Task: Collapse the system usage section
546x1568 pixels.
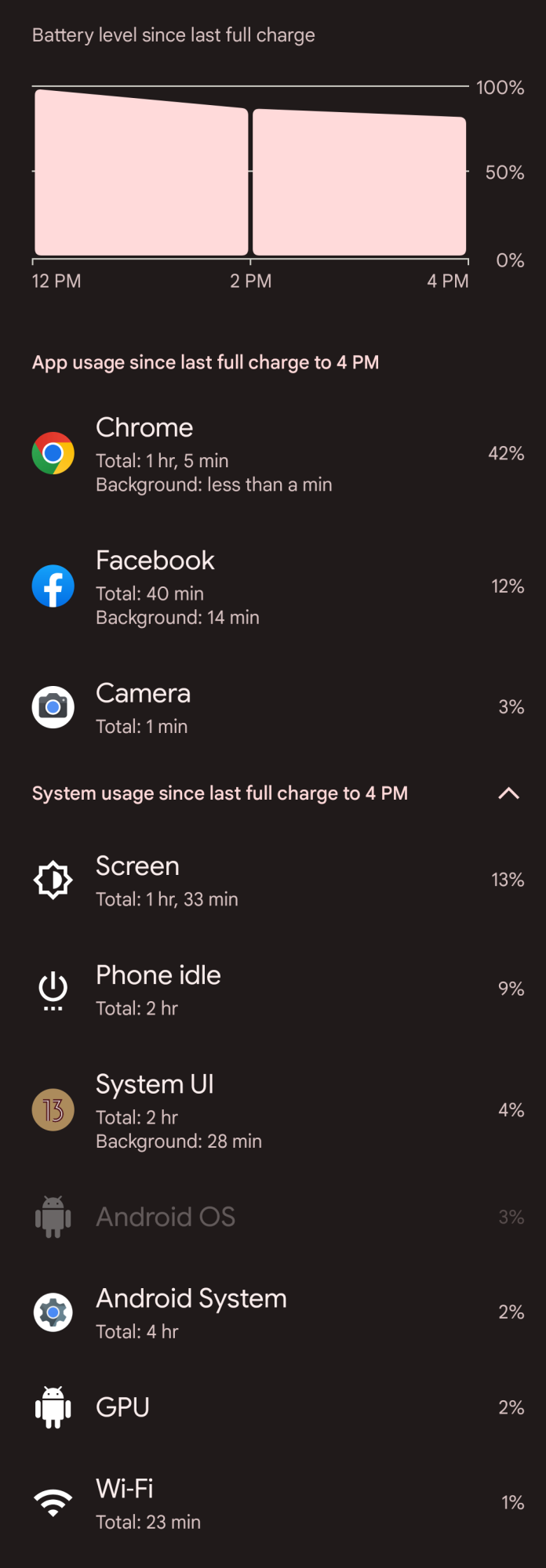Action: click(508, 793)
